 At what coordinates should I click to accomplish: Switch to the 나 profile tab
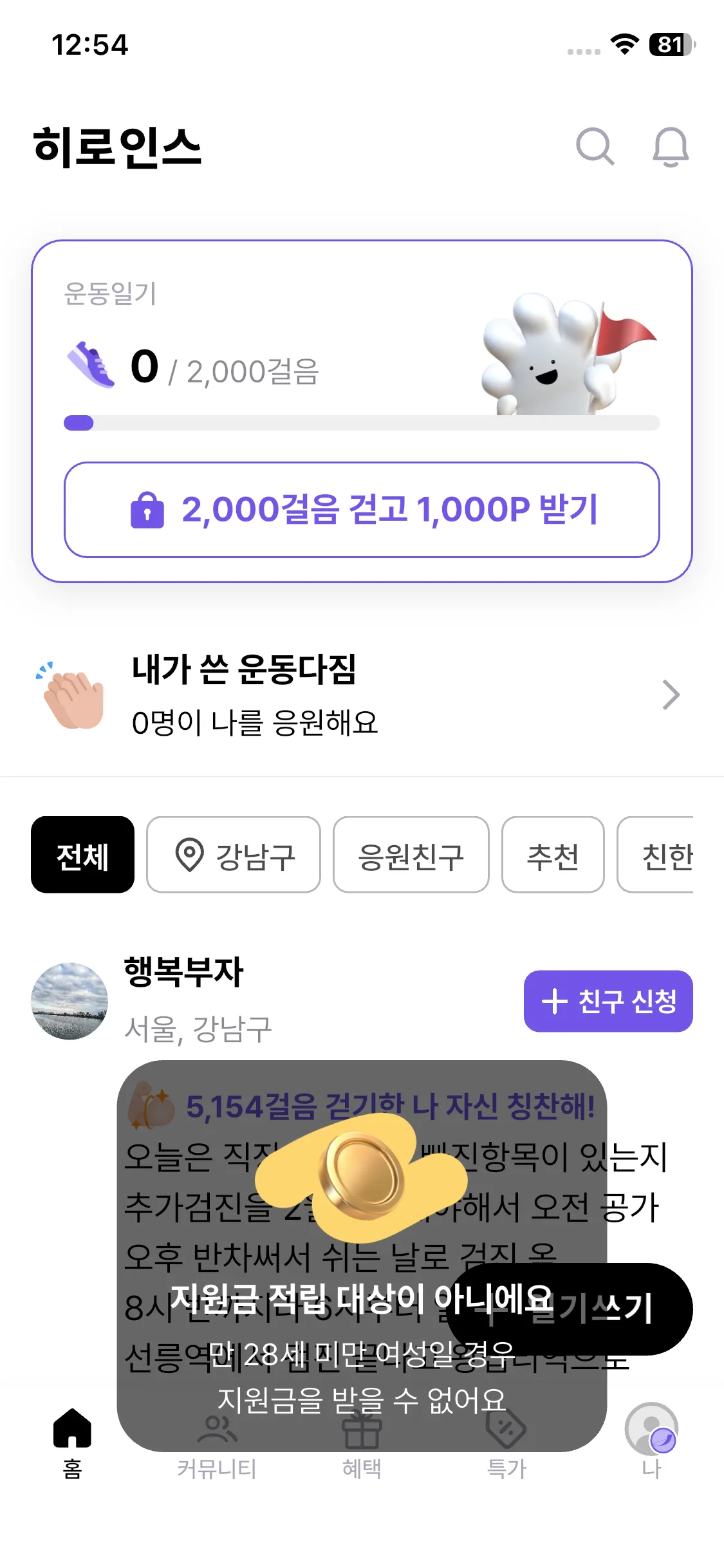tap(651, 1443)
